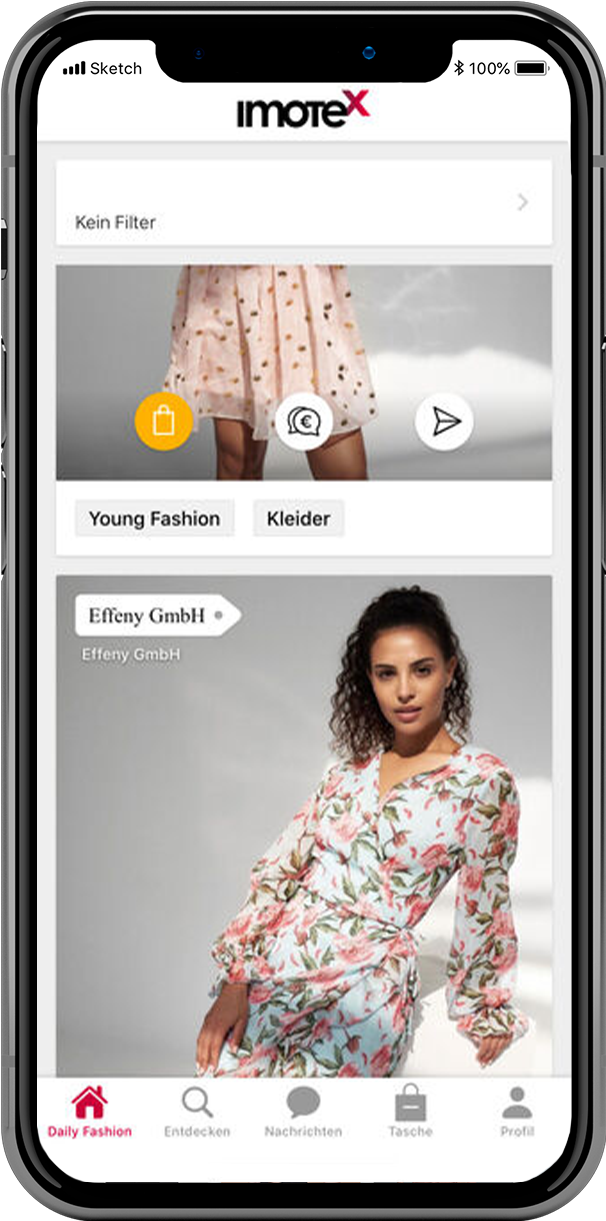Go to the Tasche tab
606x1221 pixels.
(x=410, y=1112)
